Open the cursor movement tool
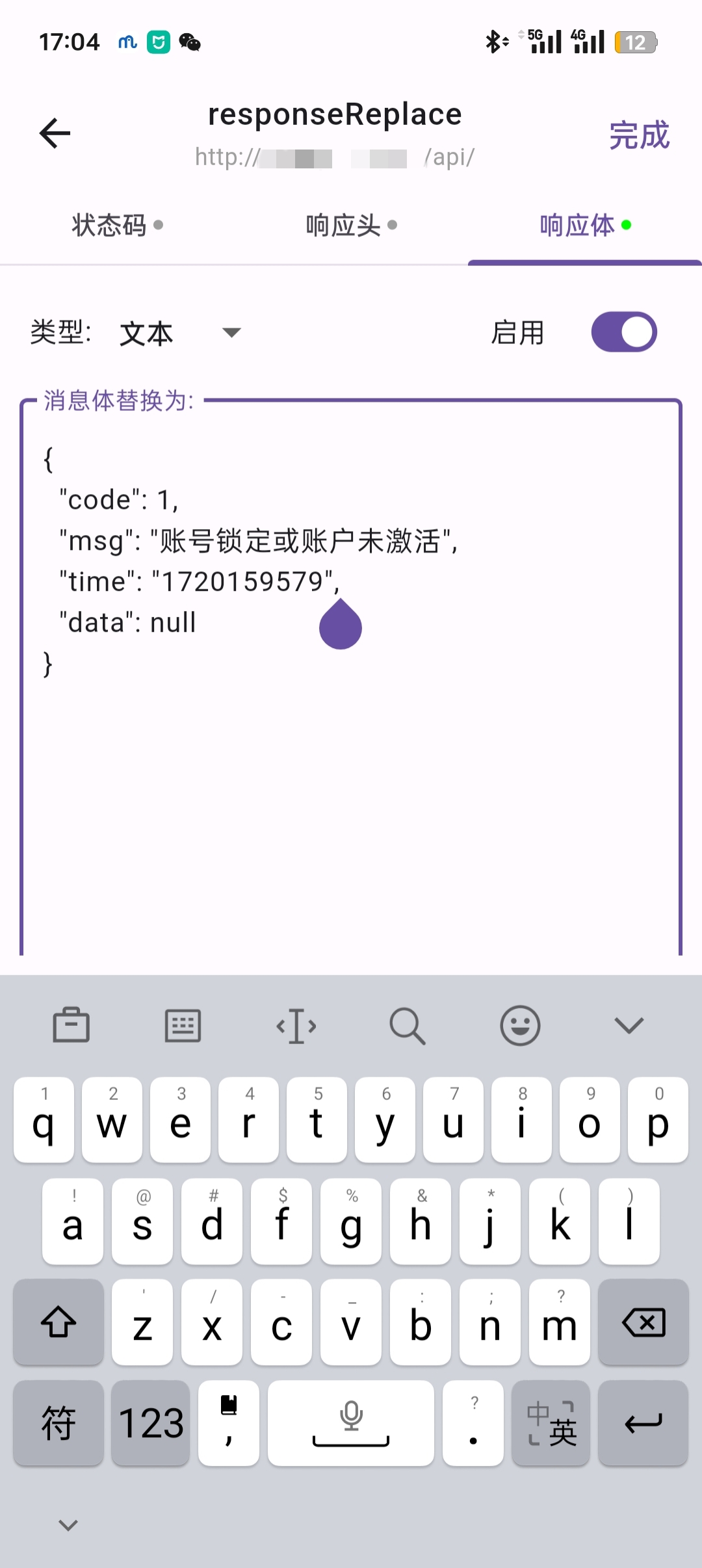The width and height of the screenshot is (702, 1568). point(296,1026)
